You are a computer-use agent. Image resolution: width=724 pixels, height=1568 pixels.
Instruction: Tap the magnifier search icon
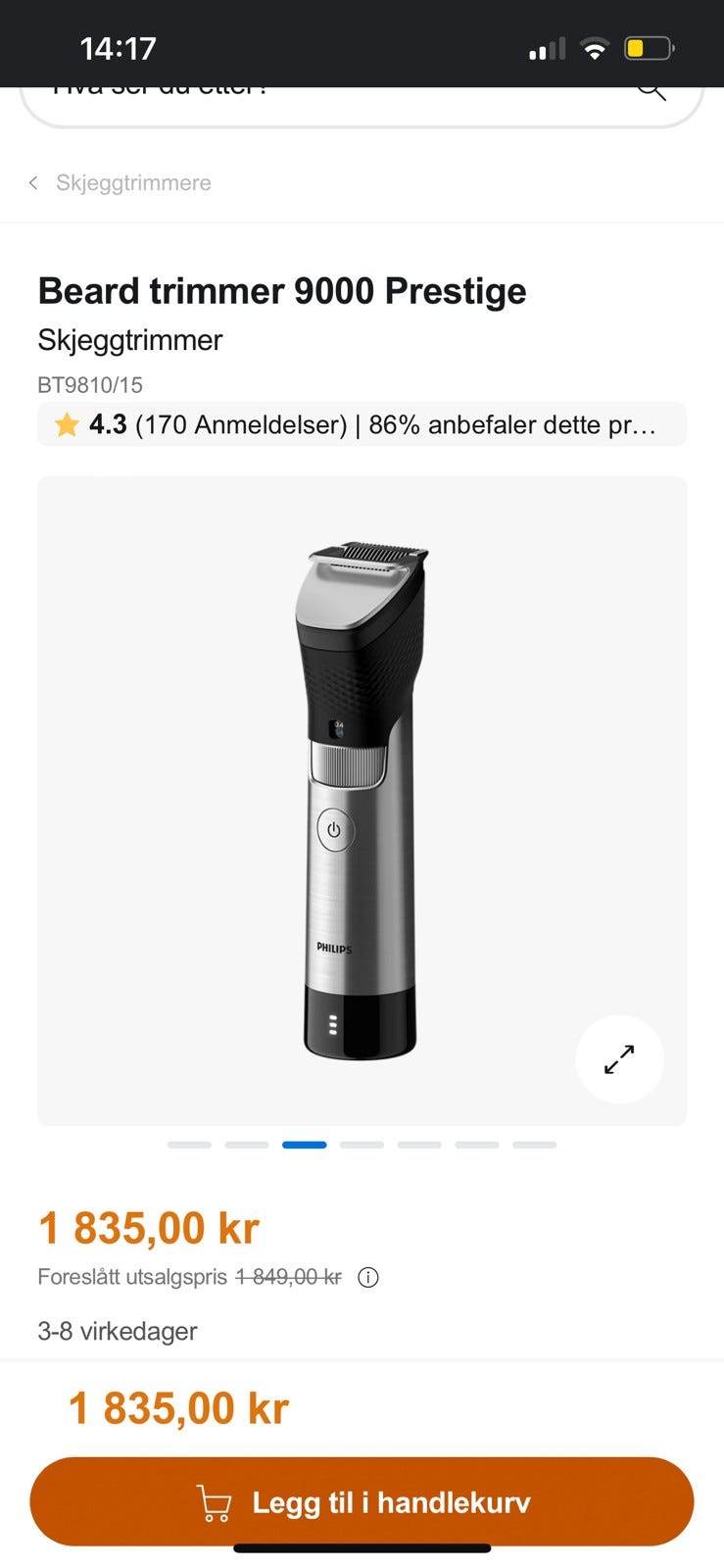click(x=652, y=93)
